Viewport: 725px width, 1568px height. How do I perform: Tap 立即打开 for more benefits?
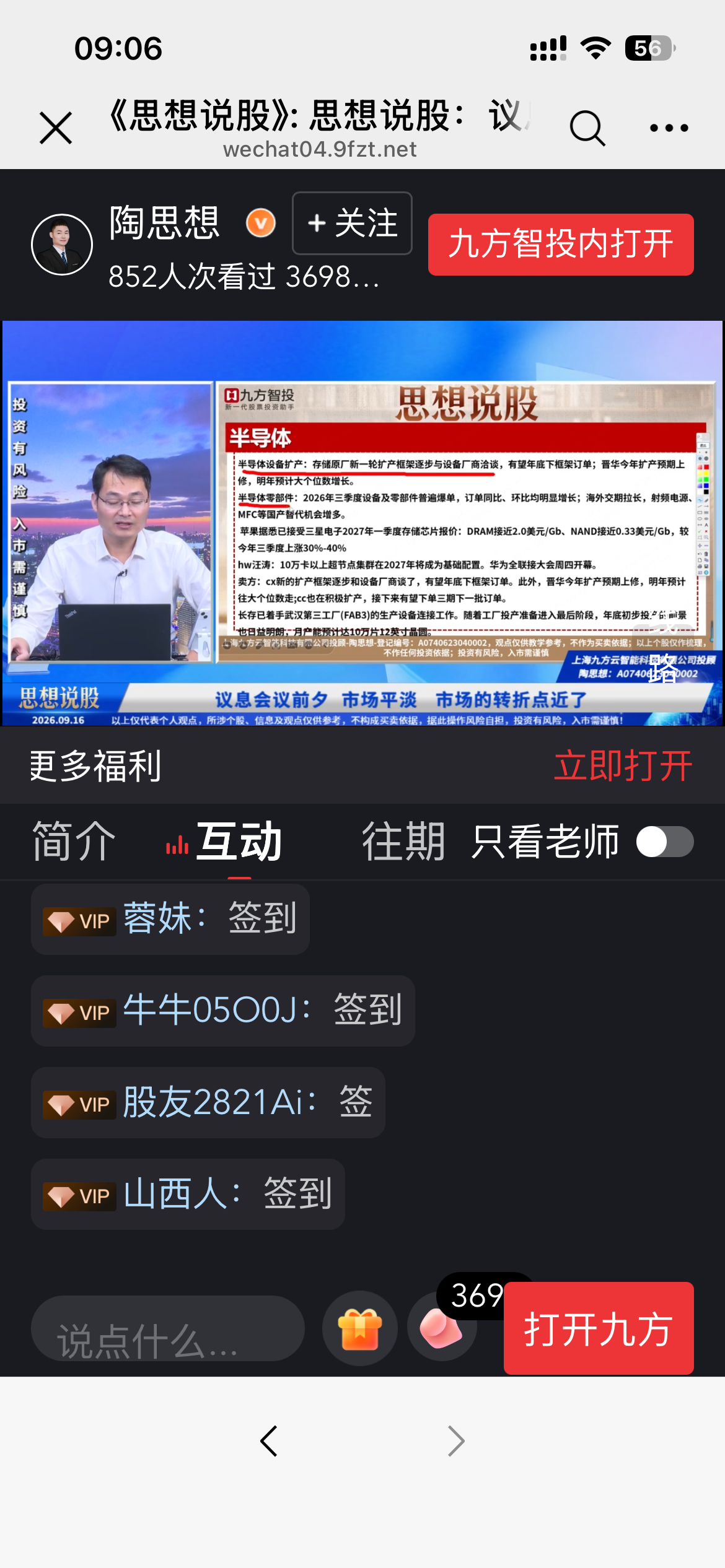[623, 765]
